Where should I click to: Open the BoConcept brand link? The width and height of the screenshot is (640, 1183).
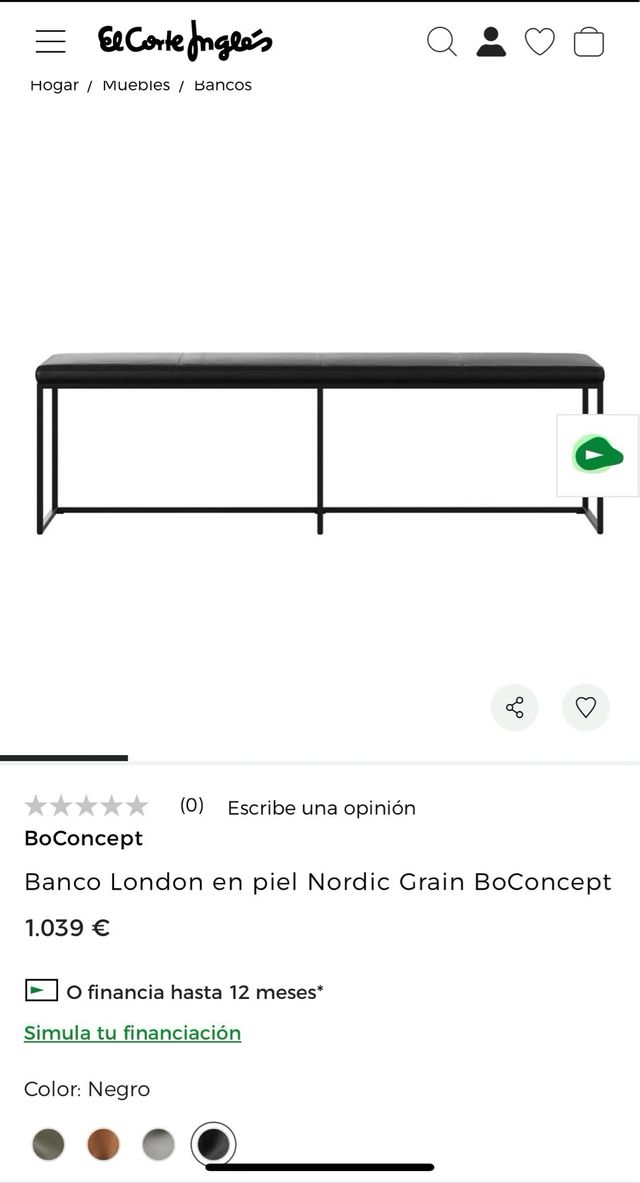pos(84,838)
